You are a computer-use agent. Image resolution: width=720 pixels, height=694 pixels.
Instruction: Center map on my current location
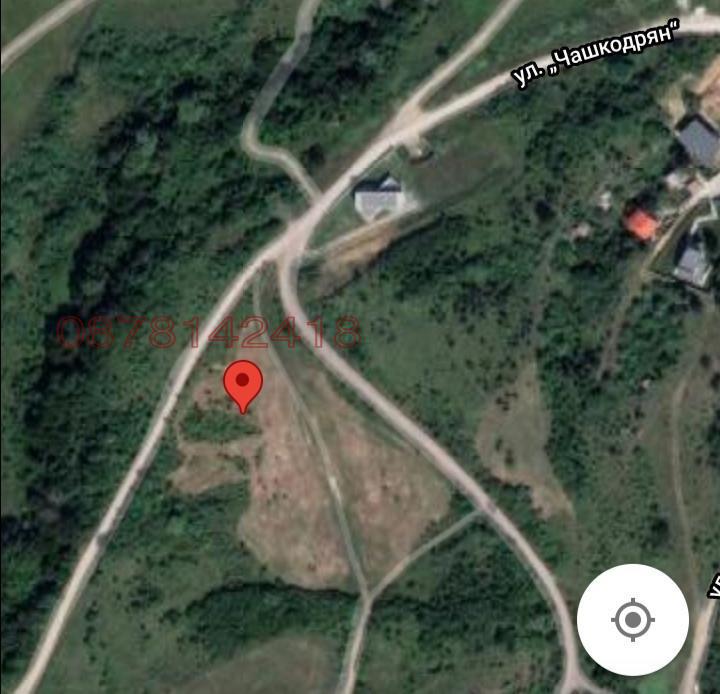(x=632, y=619)
